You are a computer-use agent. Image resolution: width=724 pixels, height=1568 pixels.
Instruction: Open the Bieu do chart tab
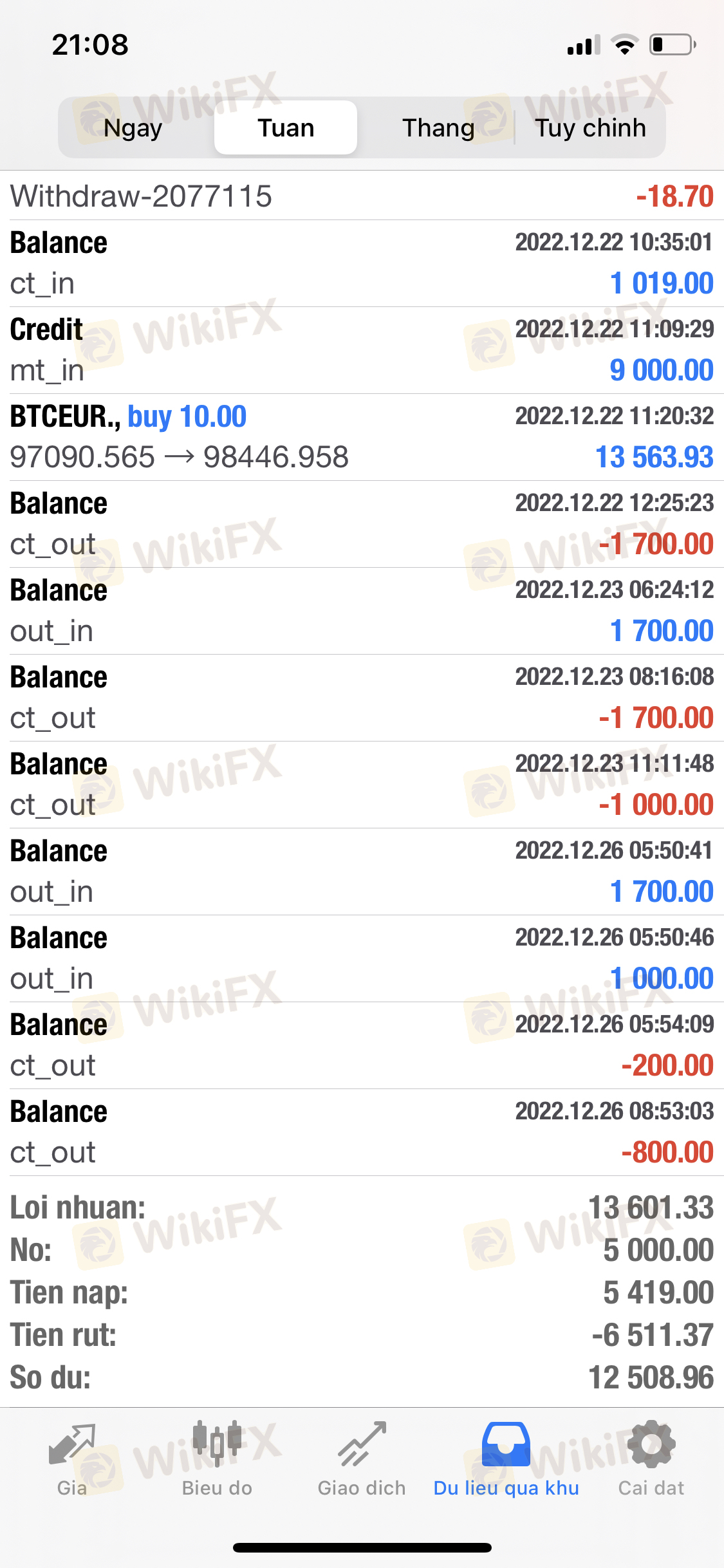(217, 1460)
